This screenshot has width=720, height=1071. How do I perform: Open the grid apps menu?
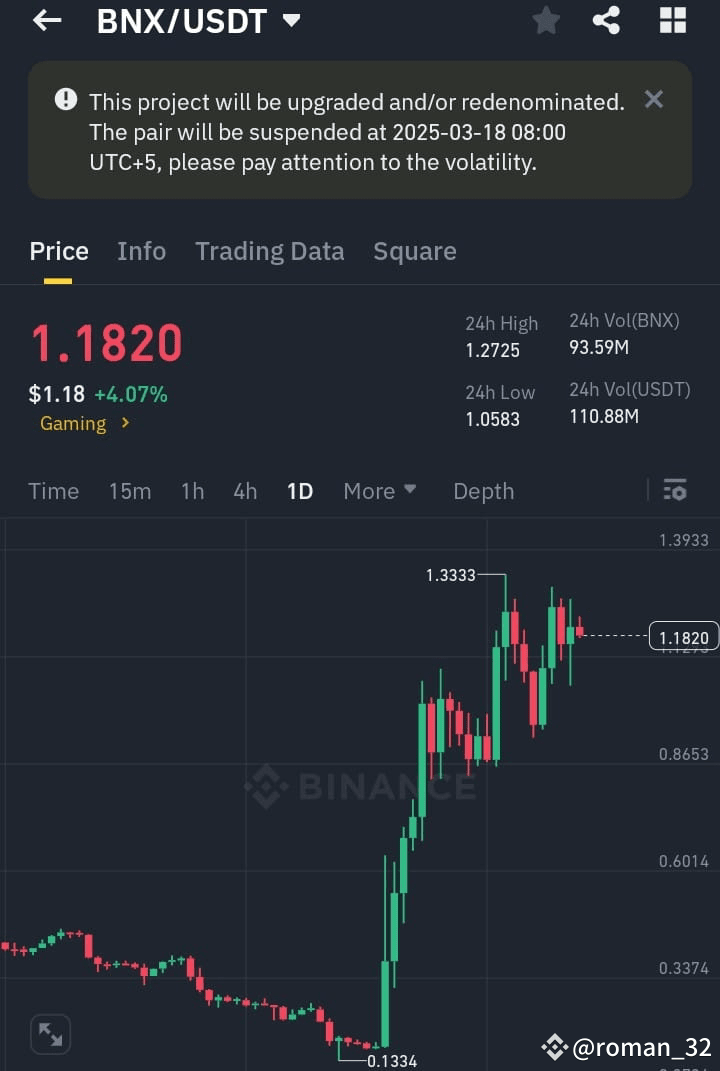pos(672,19)
